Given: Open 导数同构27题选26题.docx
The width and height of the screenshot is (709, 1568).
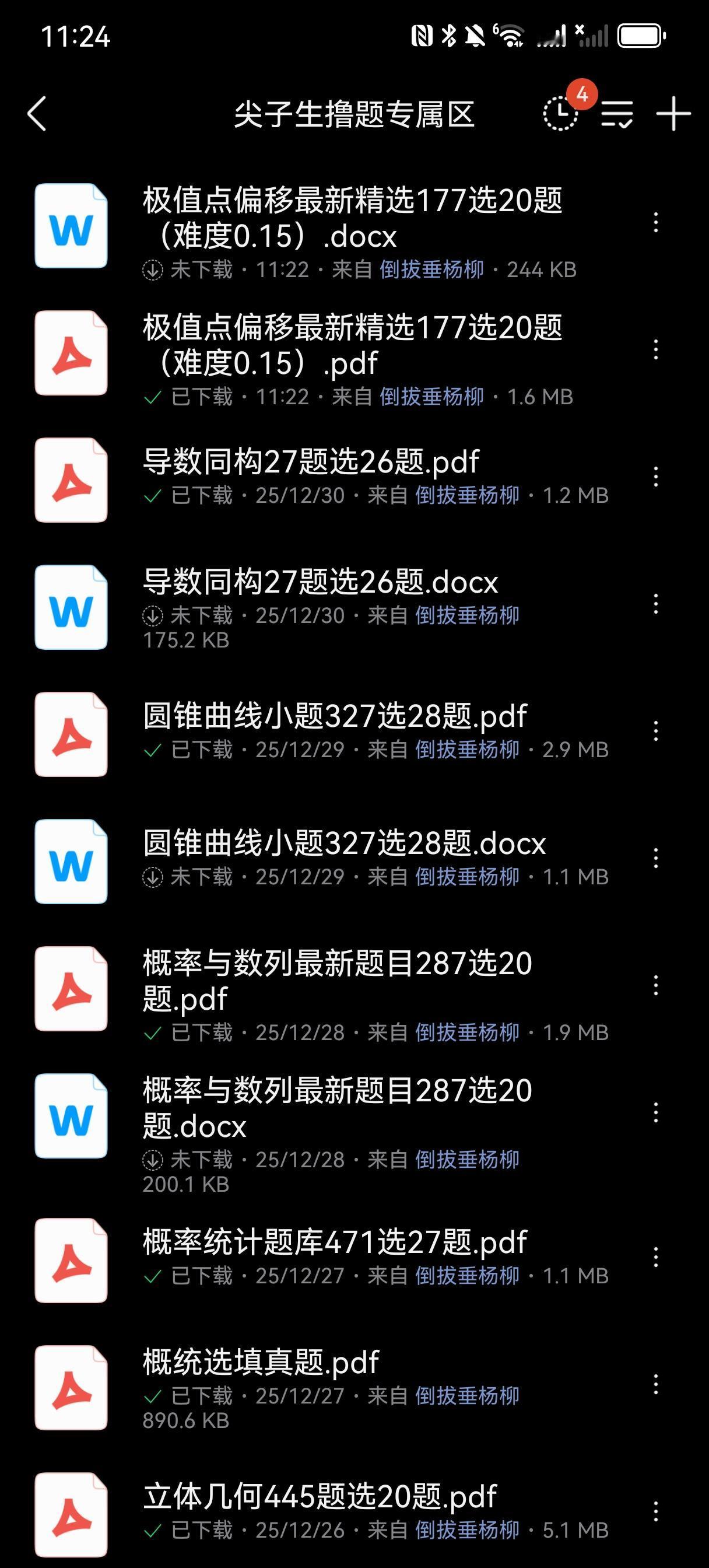Looking at the screenshot, I should (320, 583).
